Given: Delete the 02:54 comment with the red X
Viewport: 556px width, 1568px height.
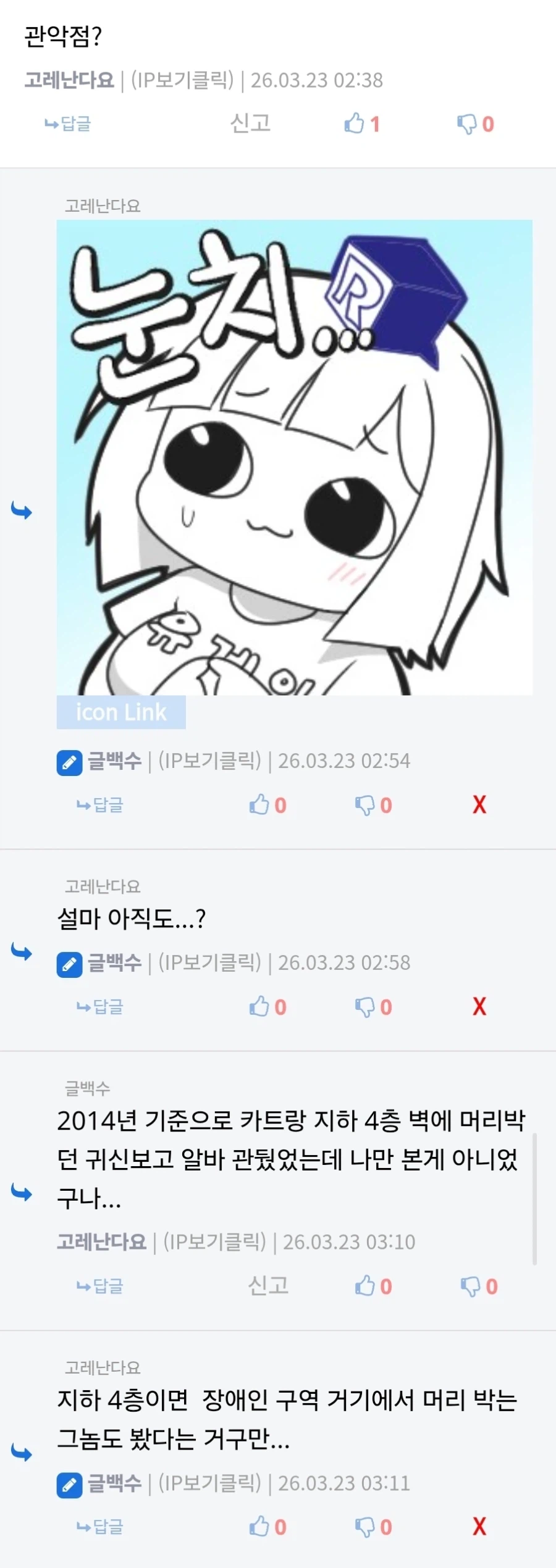Looking at the screenshot, I should pyautogui.click(x=479, y=805).
